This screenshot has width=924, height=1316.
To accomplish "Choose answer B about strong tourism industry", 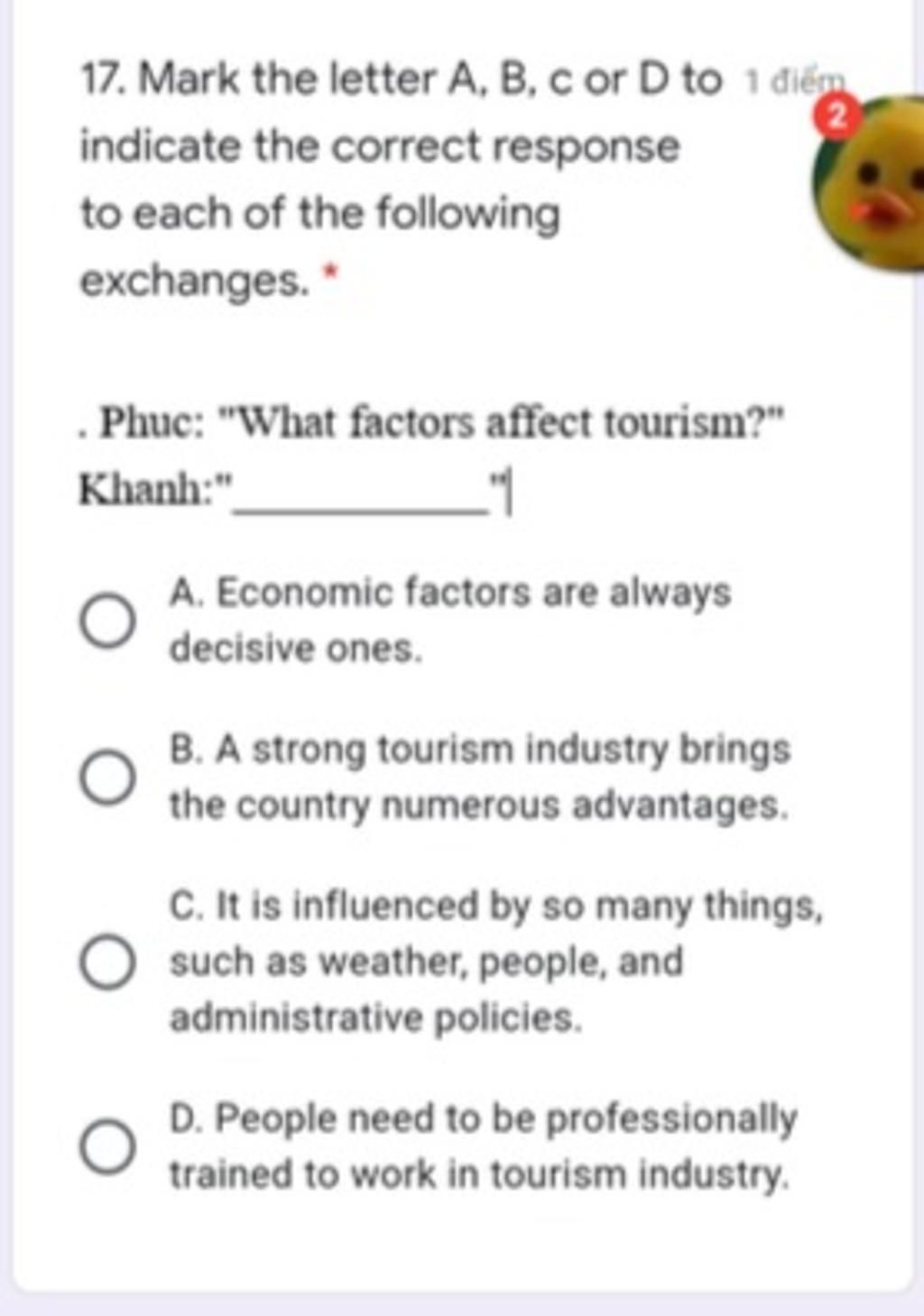I will (108, 778).
